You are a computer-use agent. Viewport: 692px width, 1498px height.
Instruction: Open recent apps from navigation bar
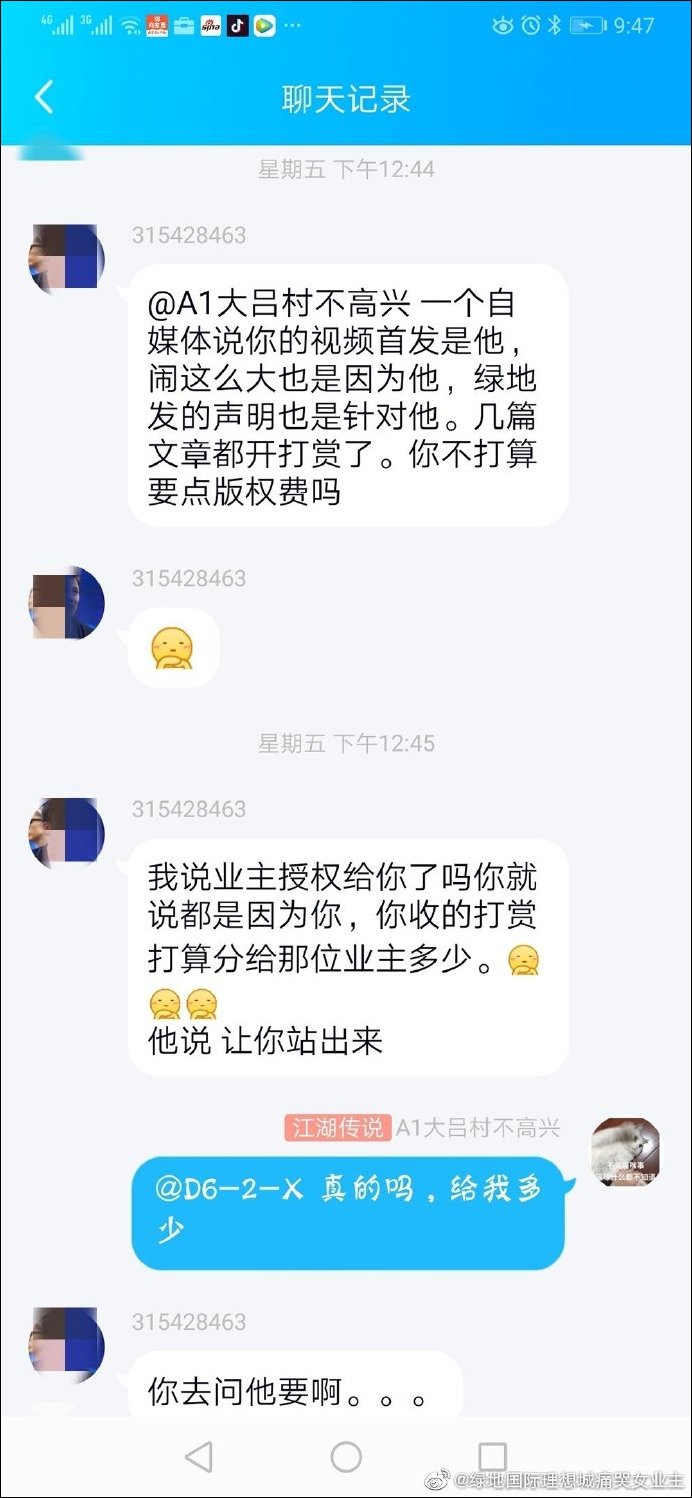(x=492, y=1457)
